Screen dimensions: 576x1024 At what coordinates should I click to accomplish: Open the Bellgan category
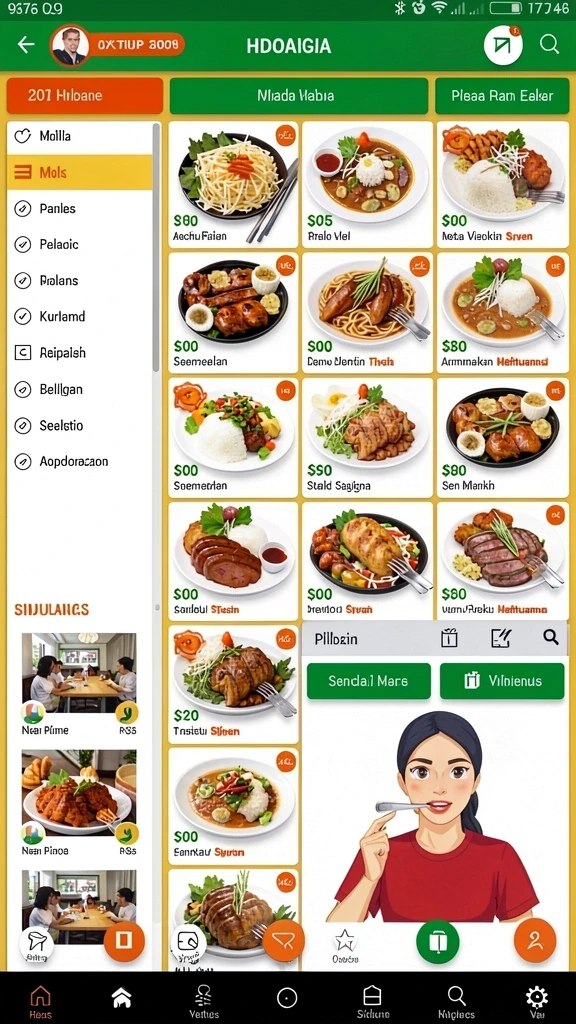(x=80, y=389)
